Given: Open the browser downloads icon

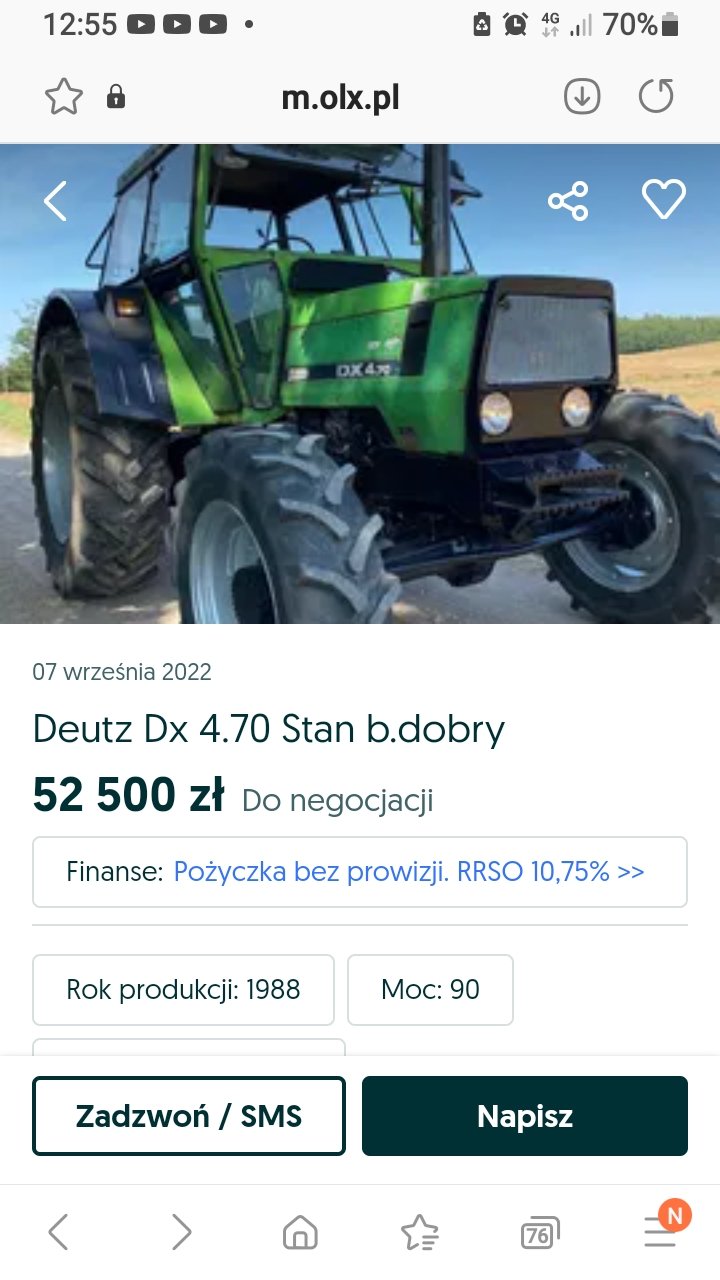Looking at the screenshot, I should 582,97.
